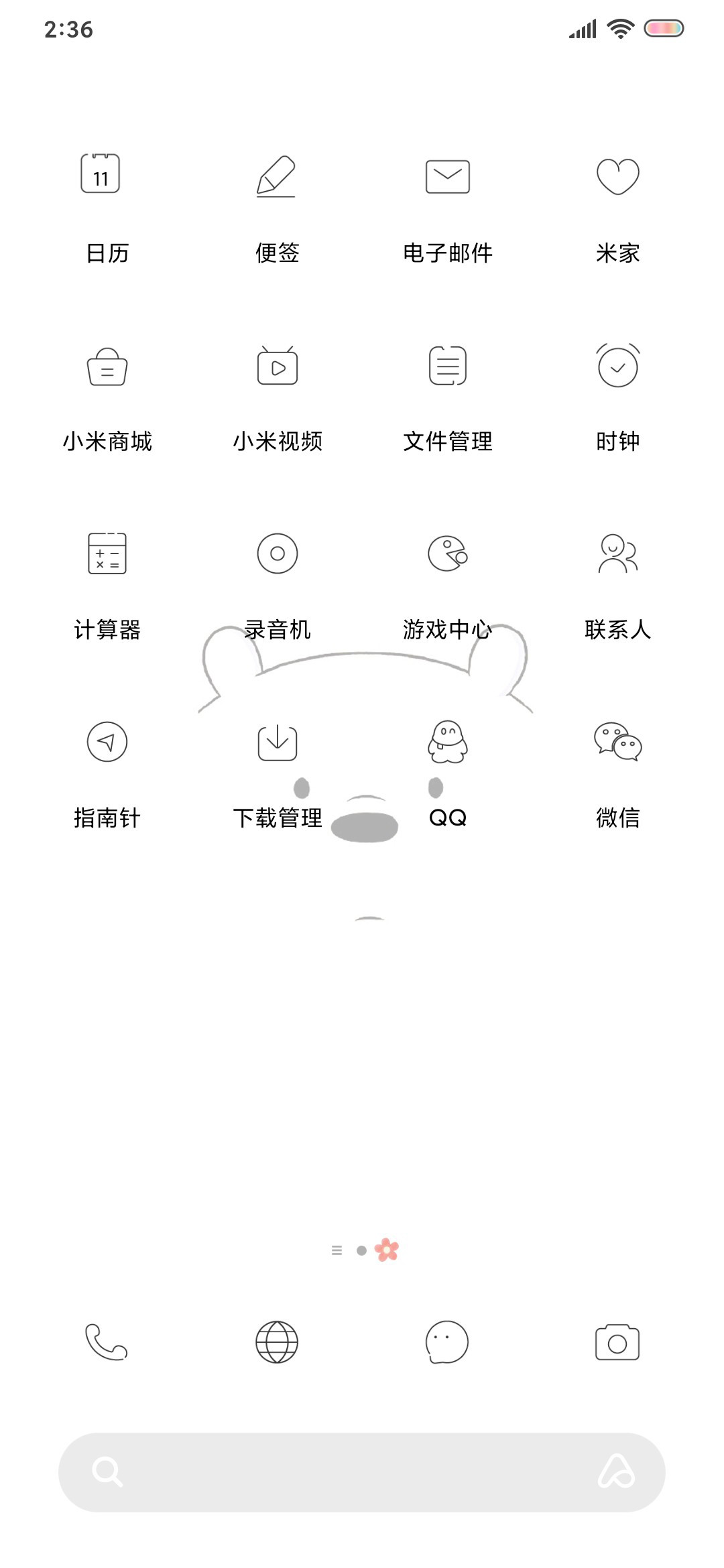Open the camera from the dock
The image size is (724, 1568).
pyautogui.click(x=617, y=1342)
